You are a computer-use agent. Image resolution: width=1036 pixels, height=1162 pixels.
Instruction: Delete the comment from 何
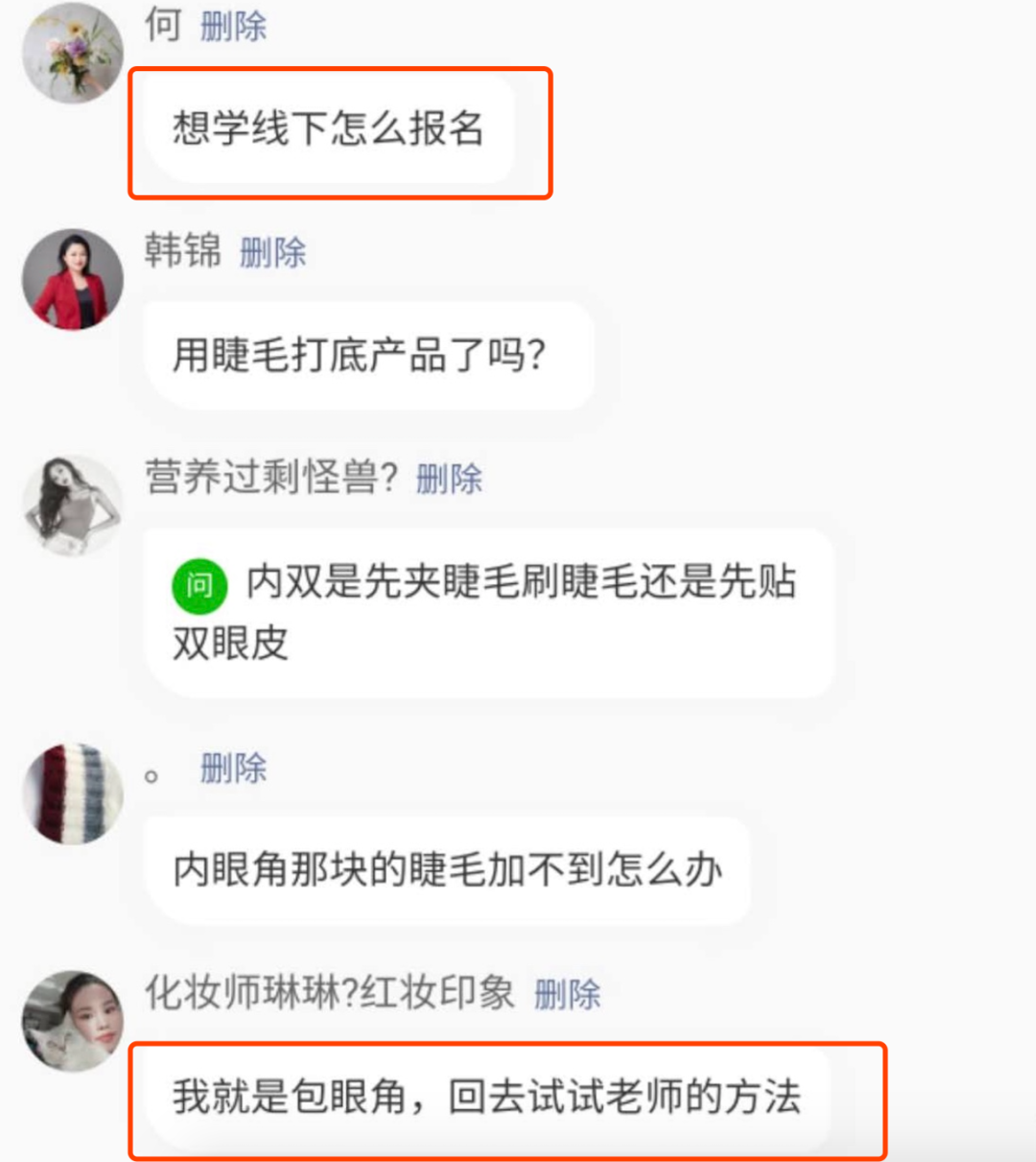(x=233, y=27)
